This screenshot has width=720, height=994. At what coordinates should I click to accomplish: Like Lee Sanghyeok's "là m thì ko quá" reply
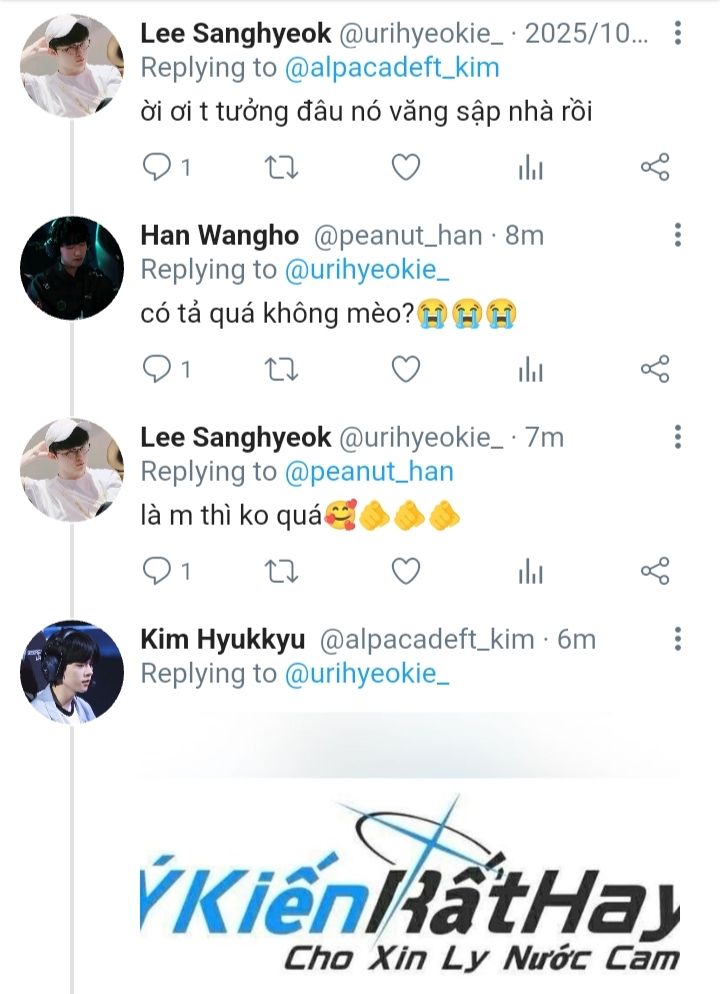pyautogui.click(x=405, y=571)
